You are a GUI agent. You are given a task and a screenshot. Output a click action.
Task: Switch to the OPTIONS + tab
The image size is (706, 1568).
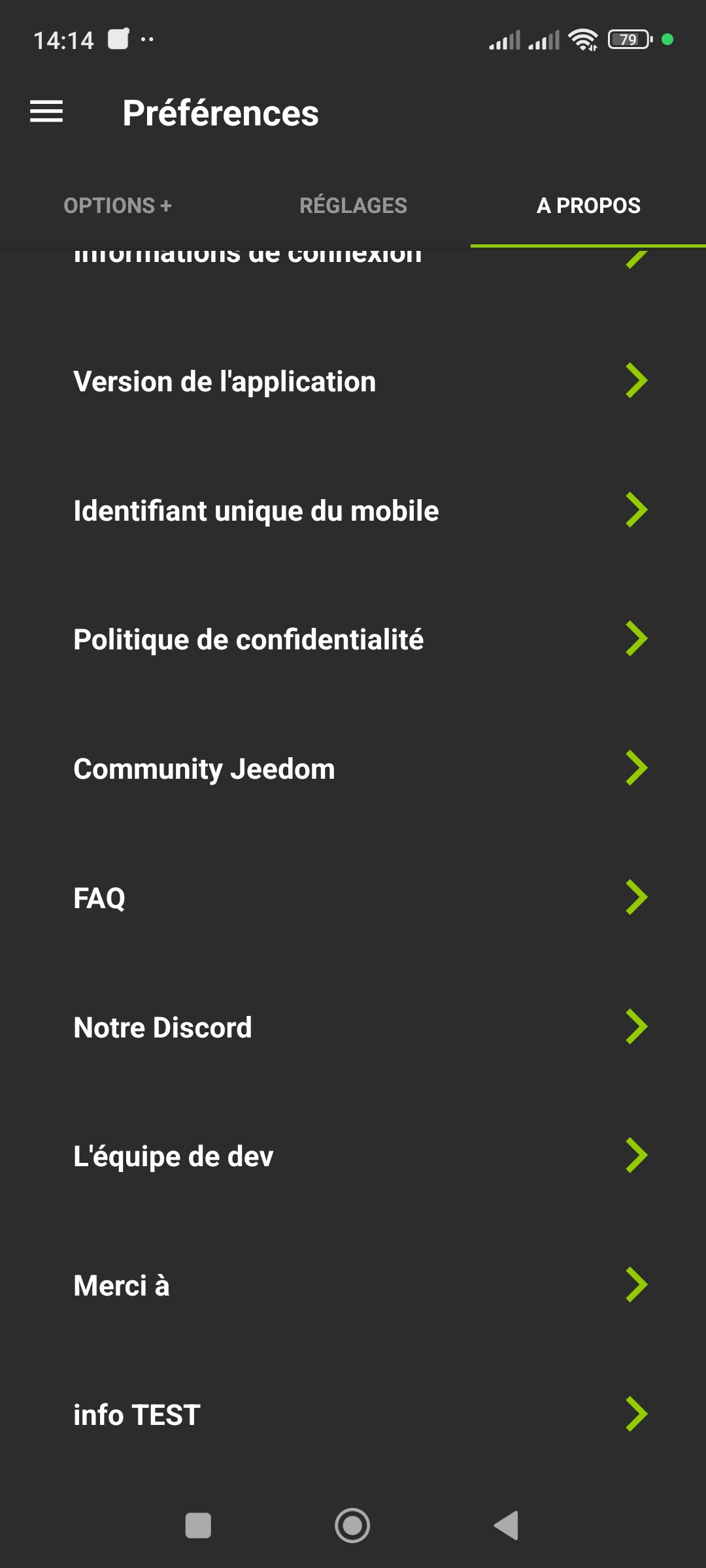click(118, 205)
